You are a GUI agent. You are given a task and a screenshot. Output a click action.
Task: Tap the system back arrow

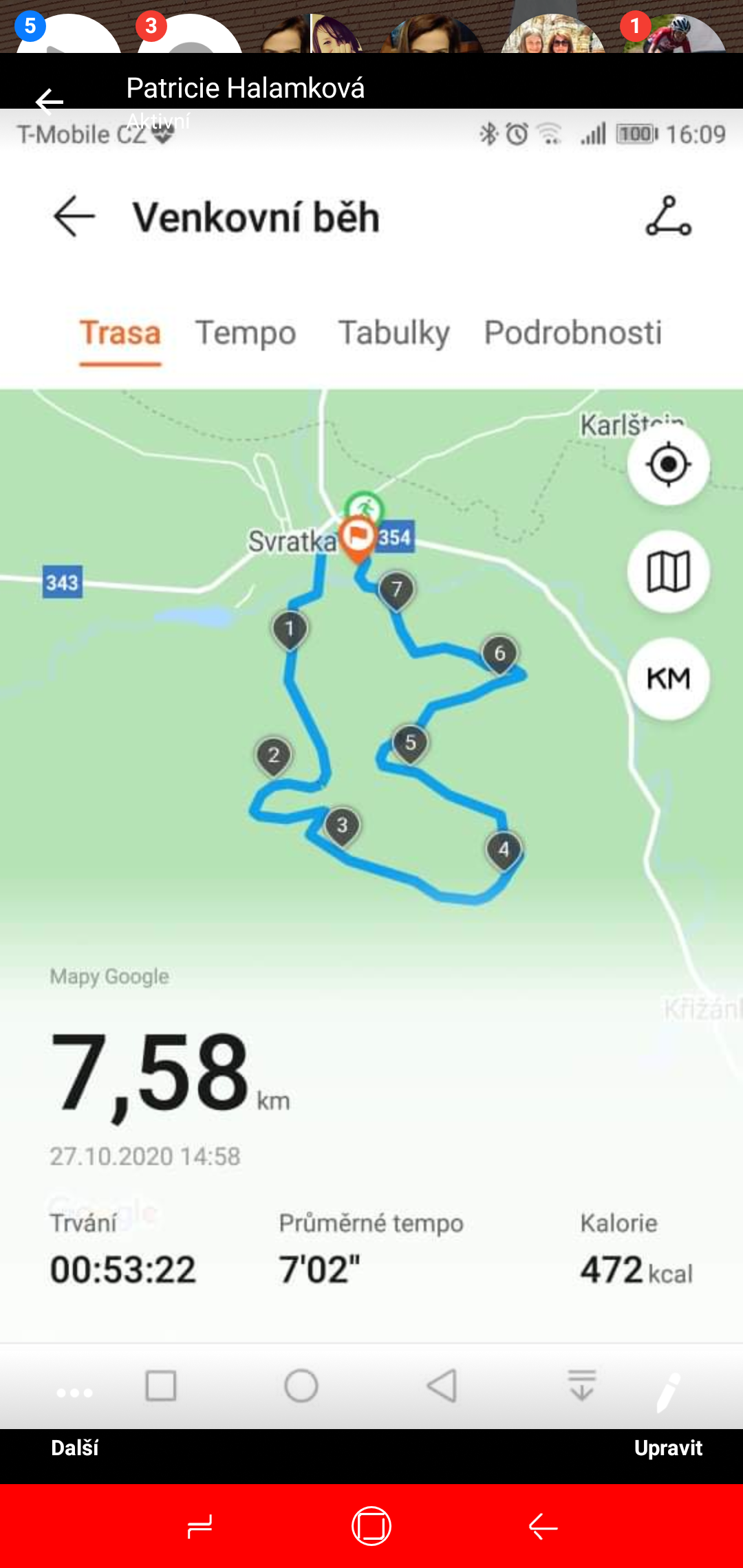(x=543, y=1527)
